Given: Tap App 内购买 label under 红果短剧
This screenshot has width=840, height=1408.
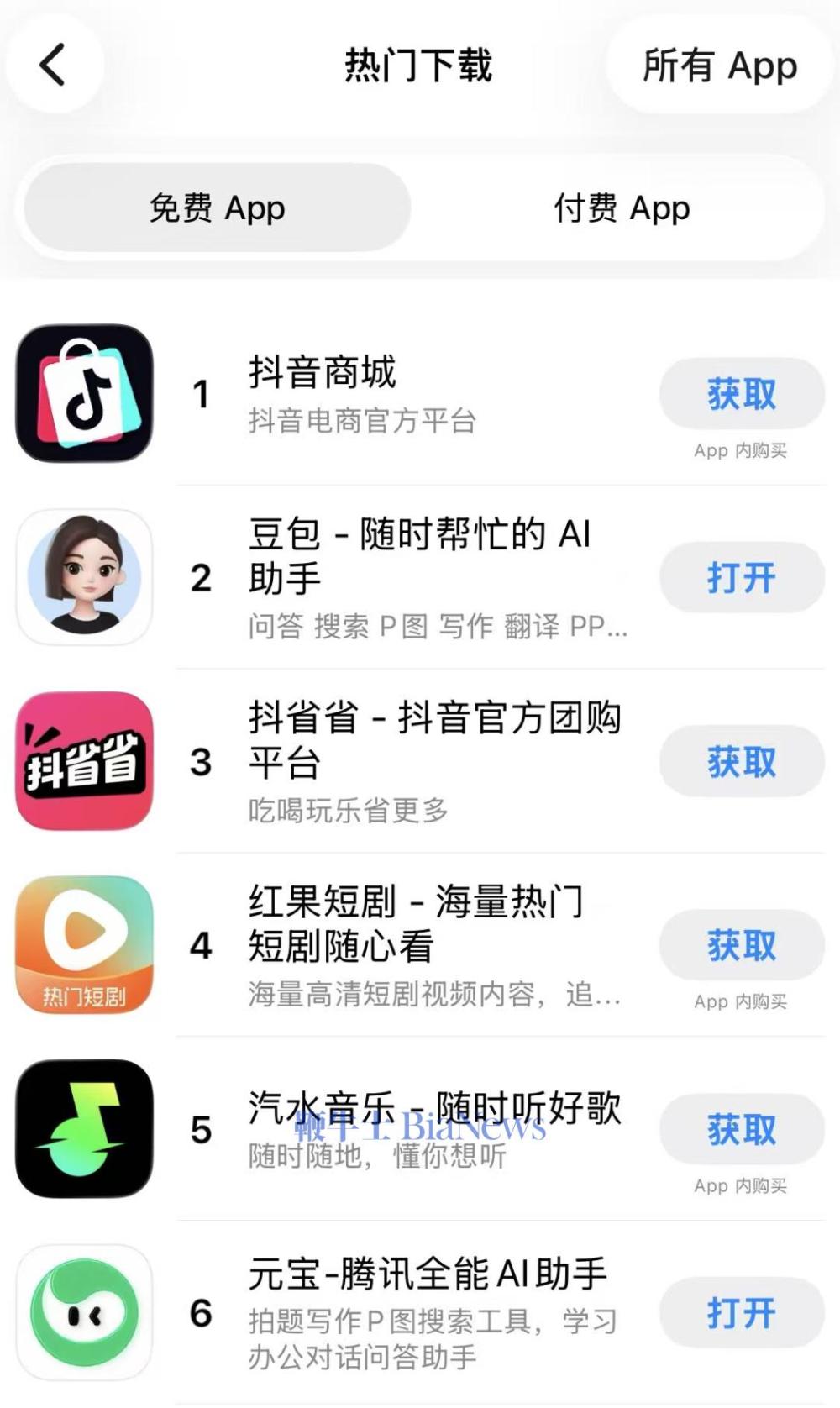Looking at the screenshot, I should point(740,1001).
